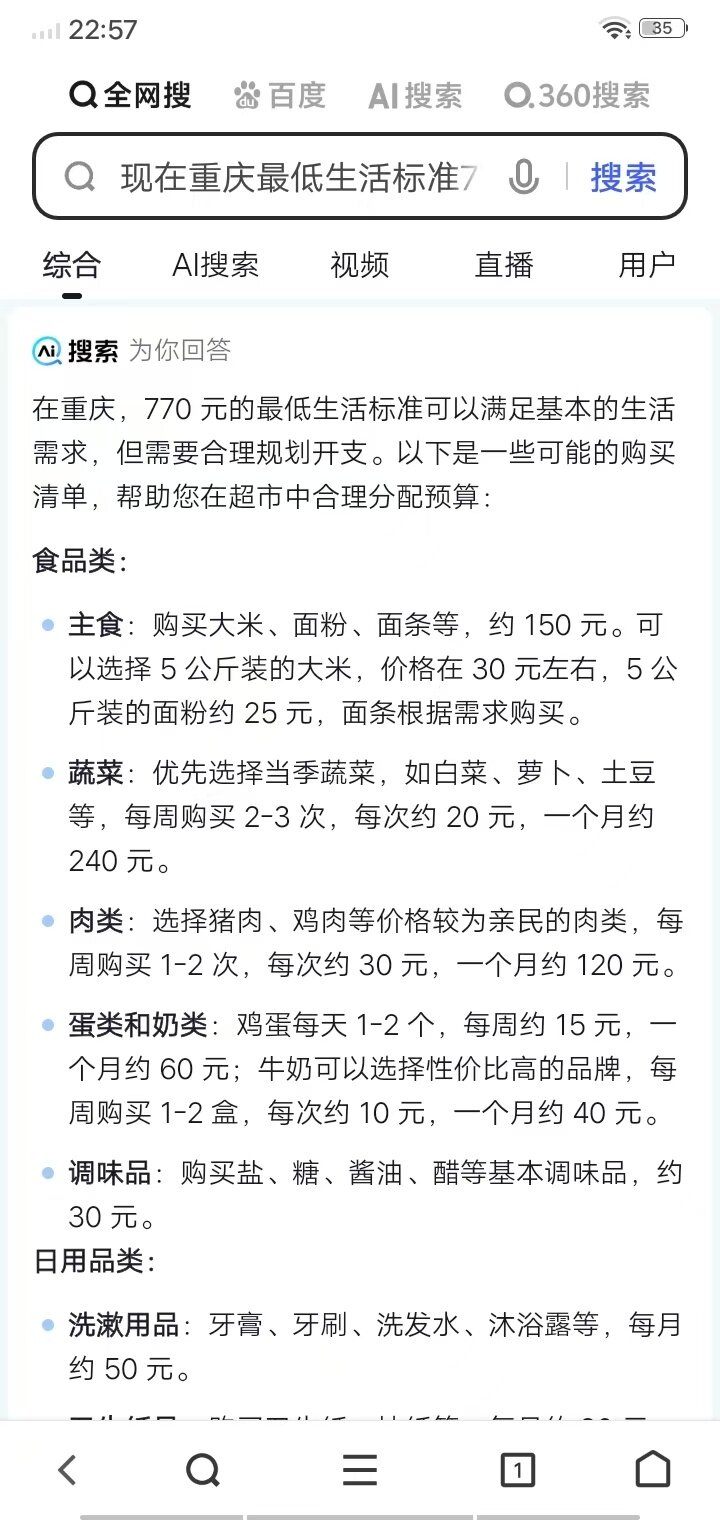Screen dimensions: 720x1520
Task: Select the 全网搜 engine
Action: 130,96
